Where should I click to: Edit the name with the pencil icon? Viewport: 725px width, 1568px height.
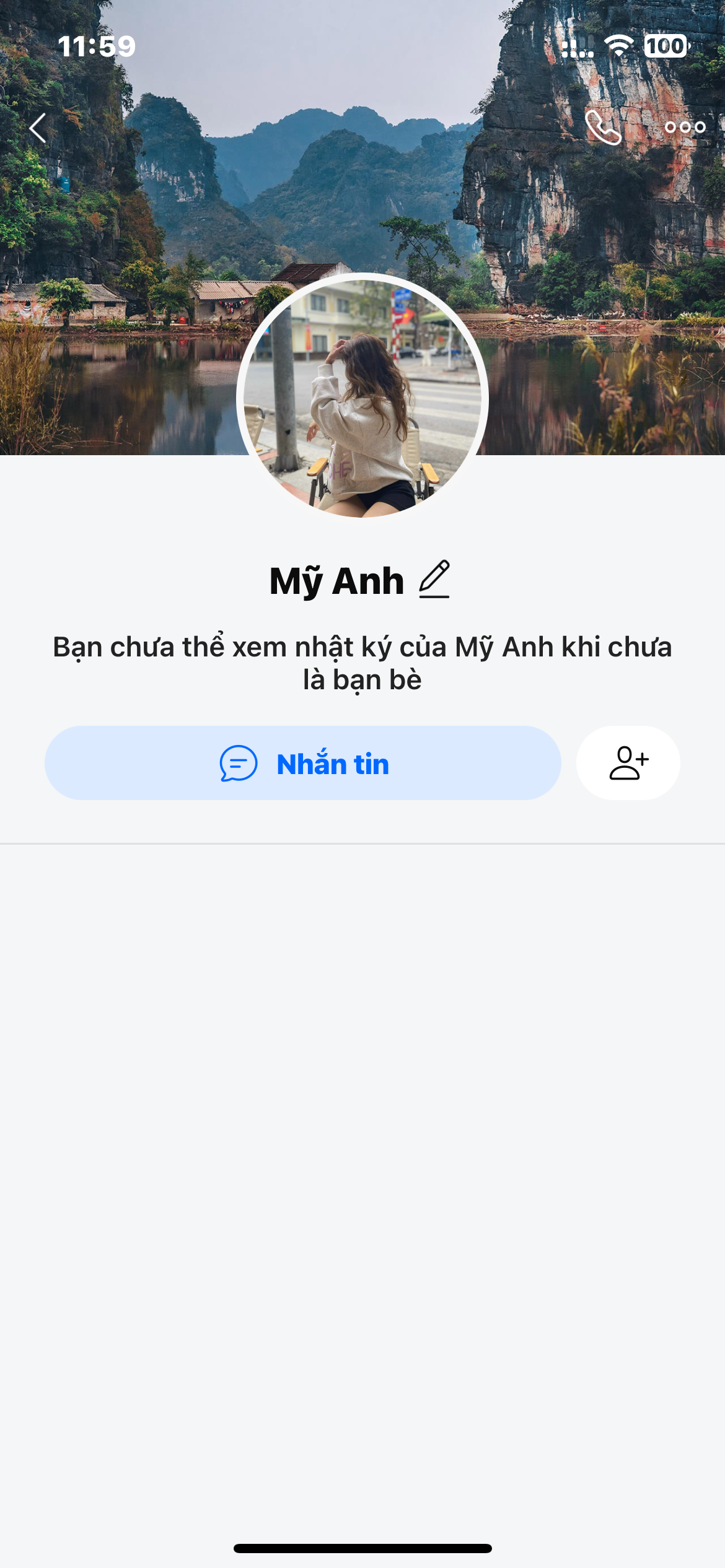coord(434,580)
